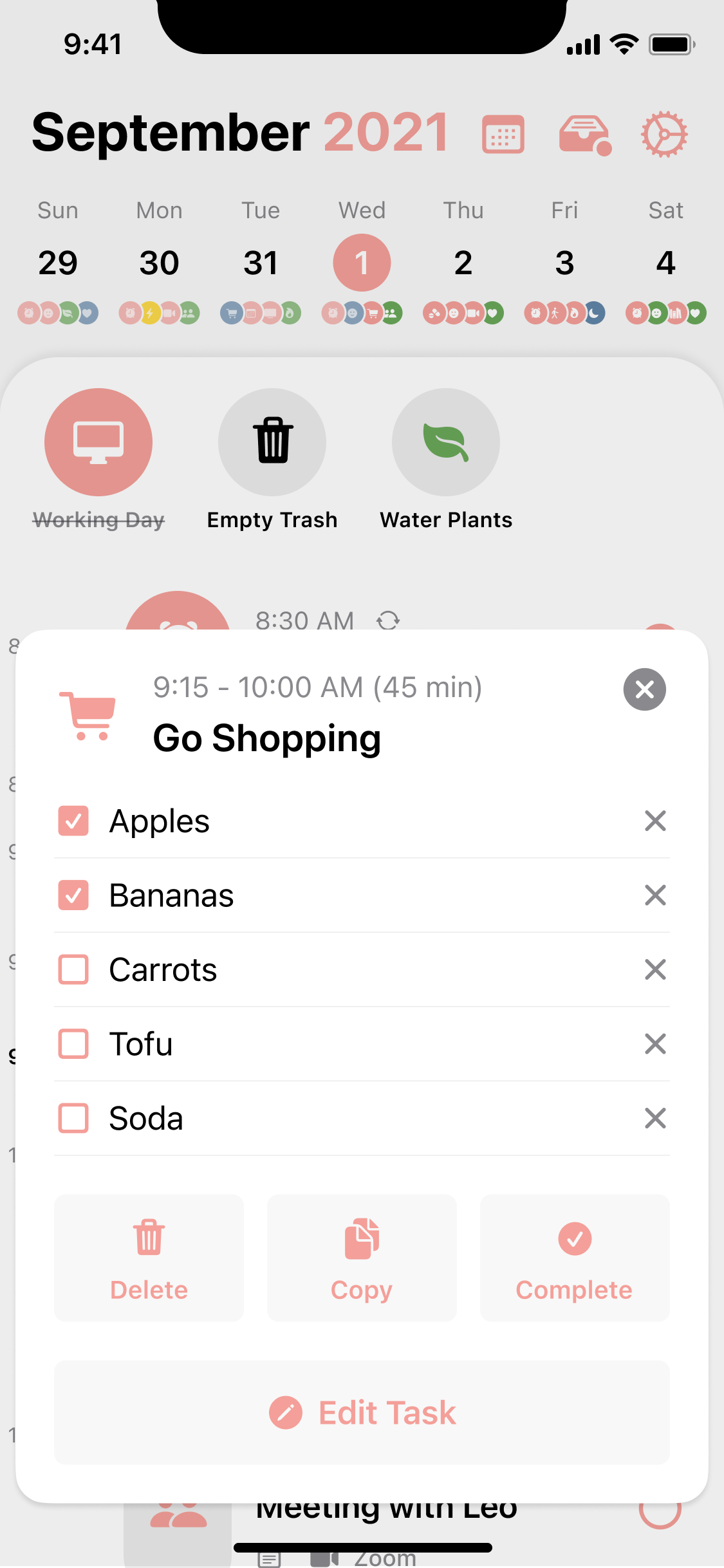Select Saturday 4 in the week strip
724x1568 pixels.
tap(665, 263)
